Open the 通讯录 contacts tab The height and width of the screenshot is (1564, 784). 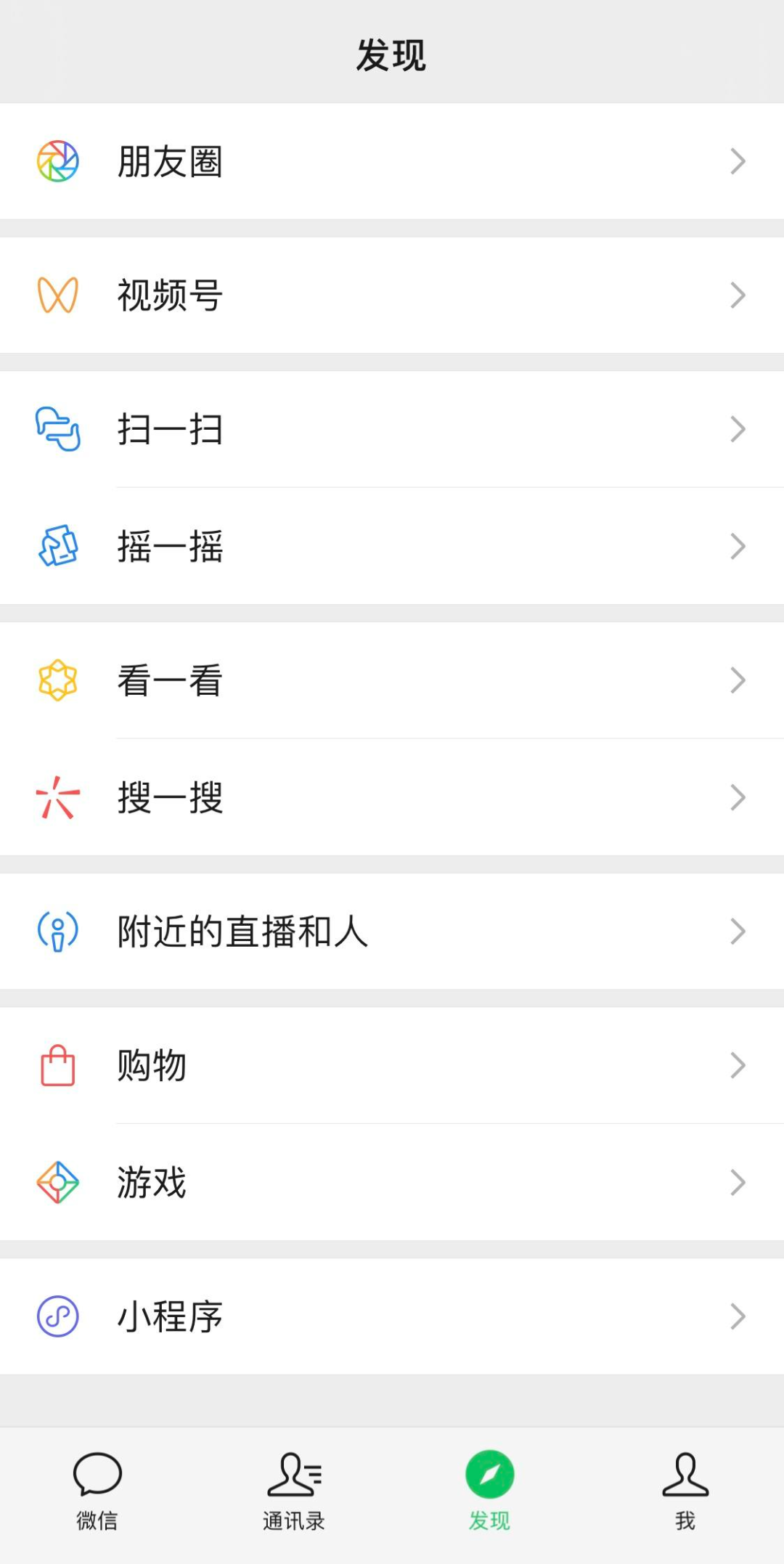pyautogui.click(x=294, y=1486)
